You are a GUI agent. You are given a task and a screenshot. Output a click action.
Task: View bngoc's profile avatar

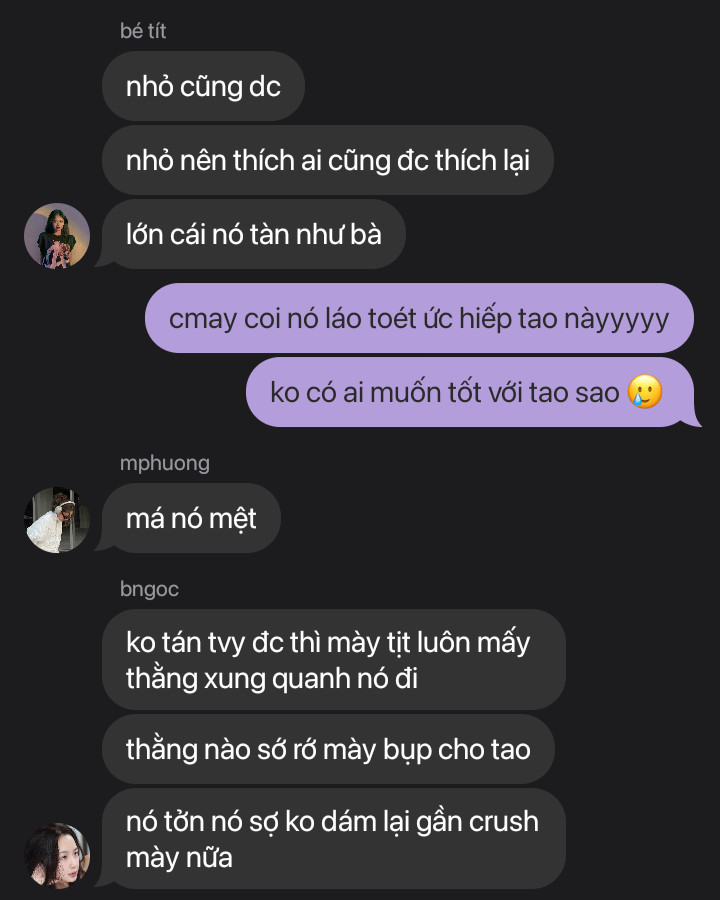tap(57, 856)
